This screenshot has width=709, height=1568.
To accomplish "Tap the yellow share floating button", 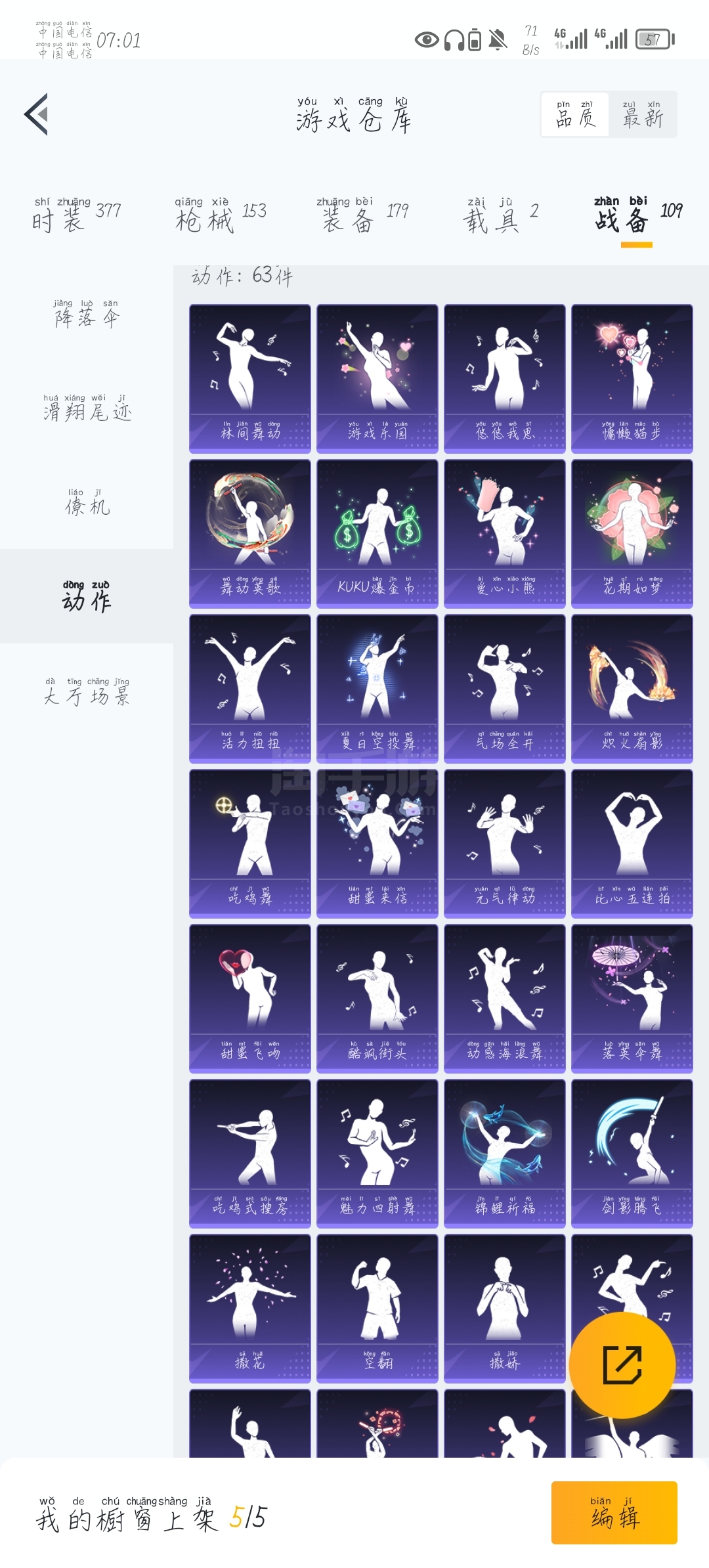I will click(622, 1364).
